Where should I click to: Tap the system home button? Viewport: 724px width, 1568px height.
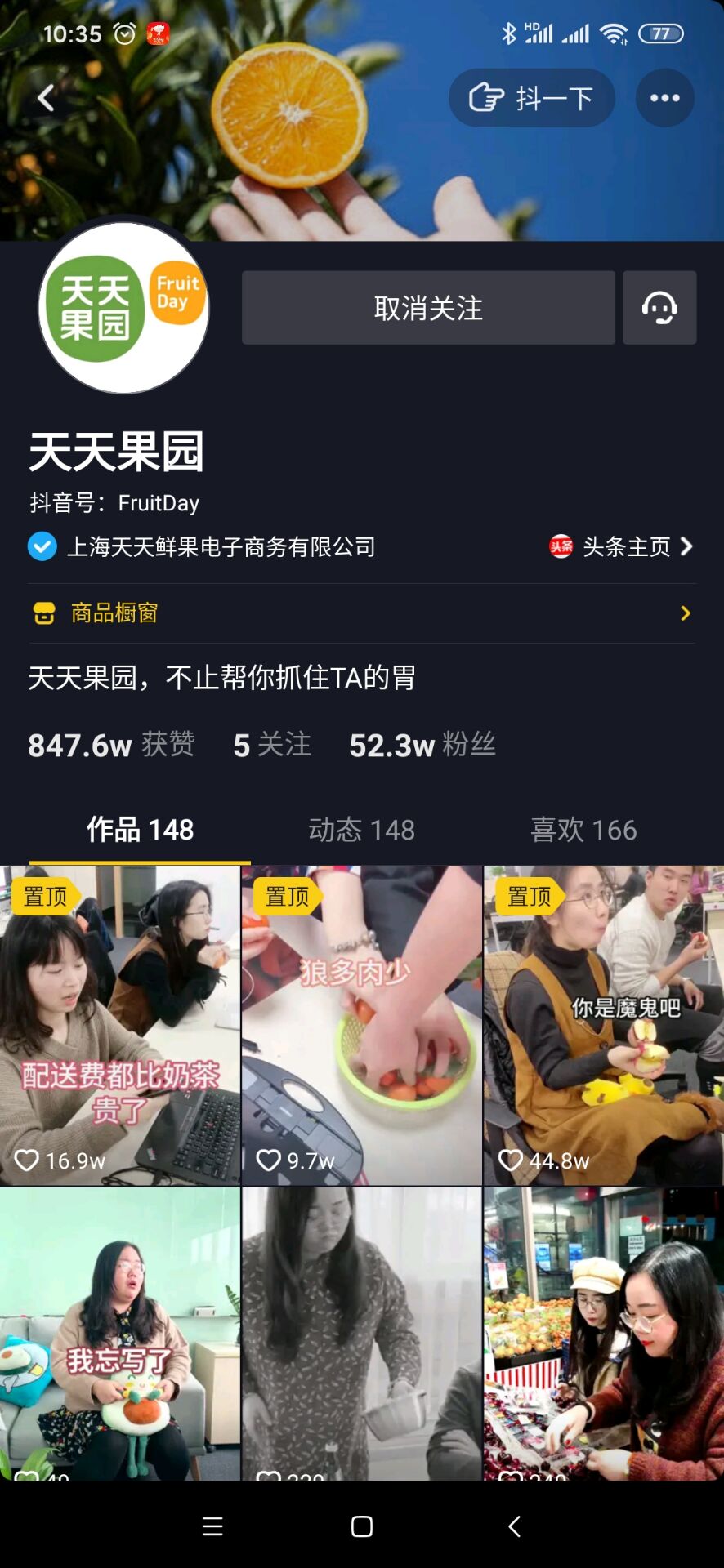click(362, 1526)
